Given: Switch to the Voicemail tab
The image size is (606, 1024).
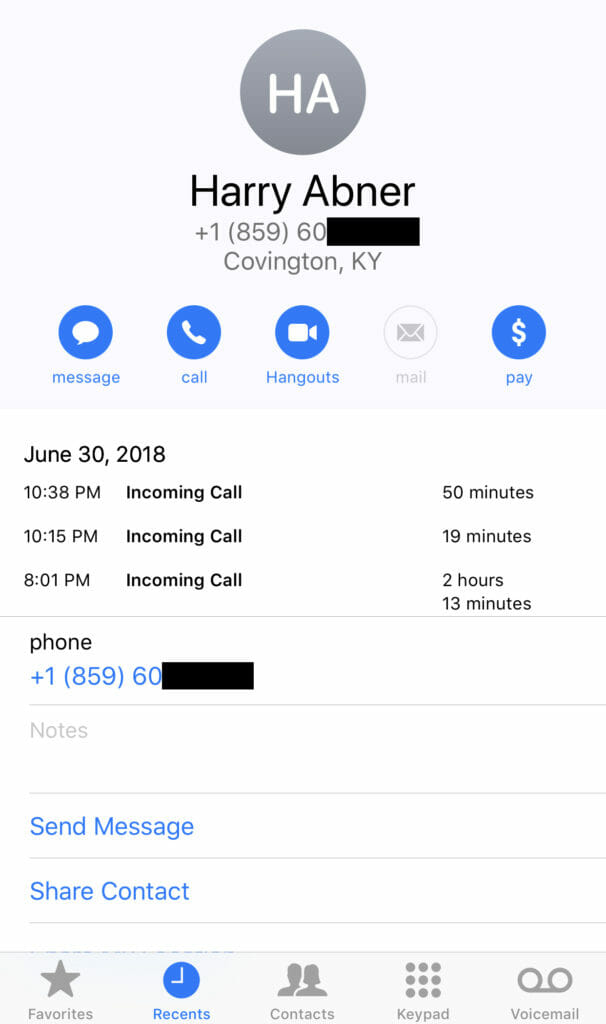Looking at the screenshot, I should (545, 990).
